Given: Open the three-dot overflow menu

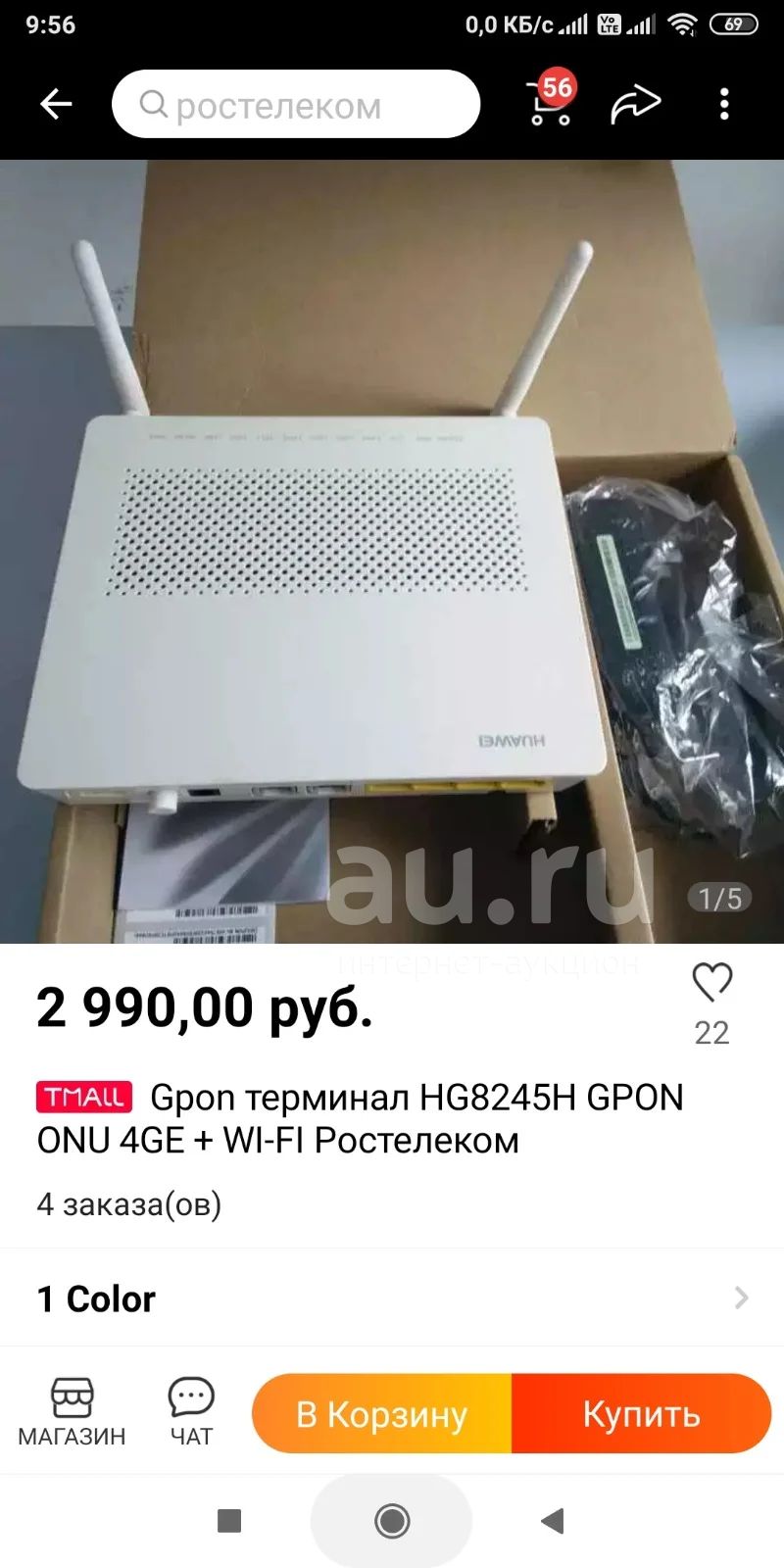Looking at the screenshot, I should 724,104.
